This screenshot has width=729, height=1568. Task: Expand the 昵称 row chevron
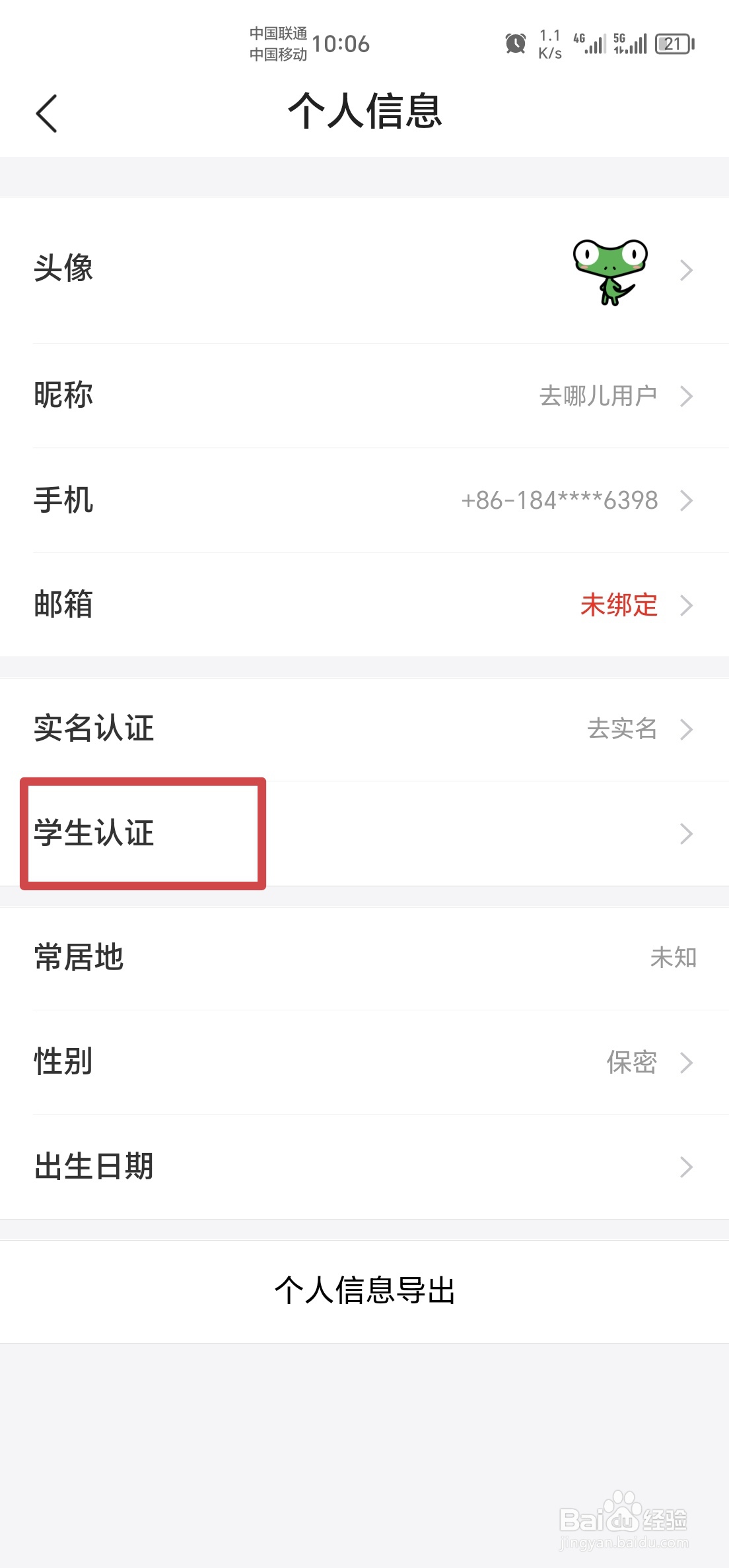coord(687,395)
